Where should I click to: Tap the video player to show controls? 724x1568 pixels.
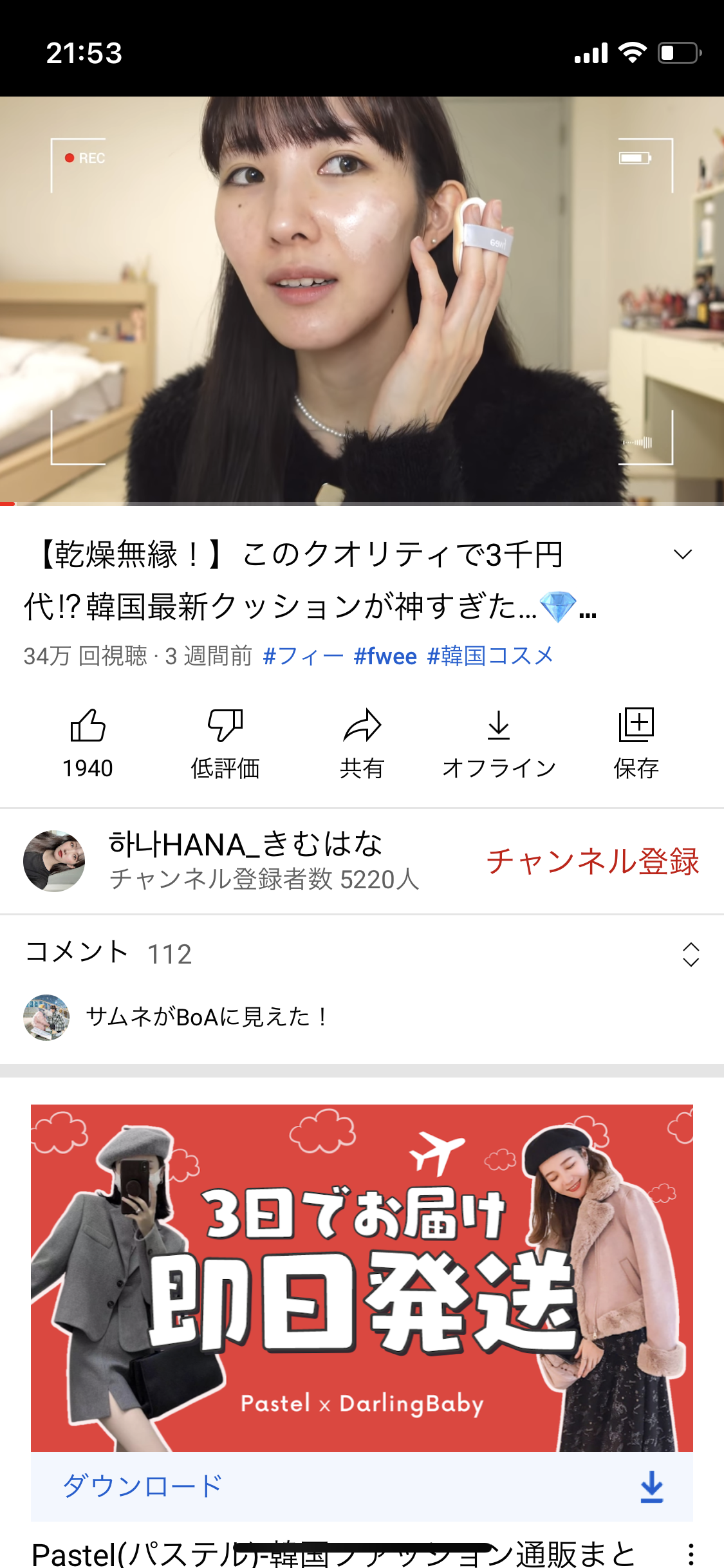pos(362,300)
